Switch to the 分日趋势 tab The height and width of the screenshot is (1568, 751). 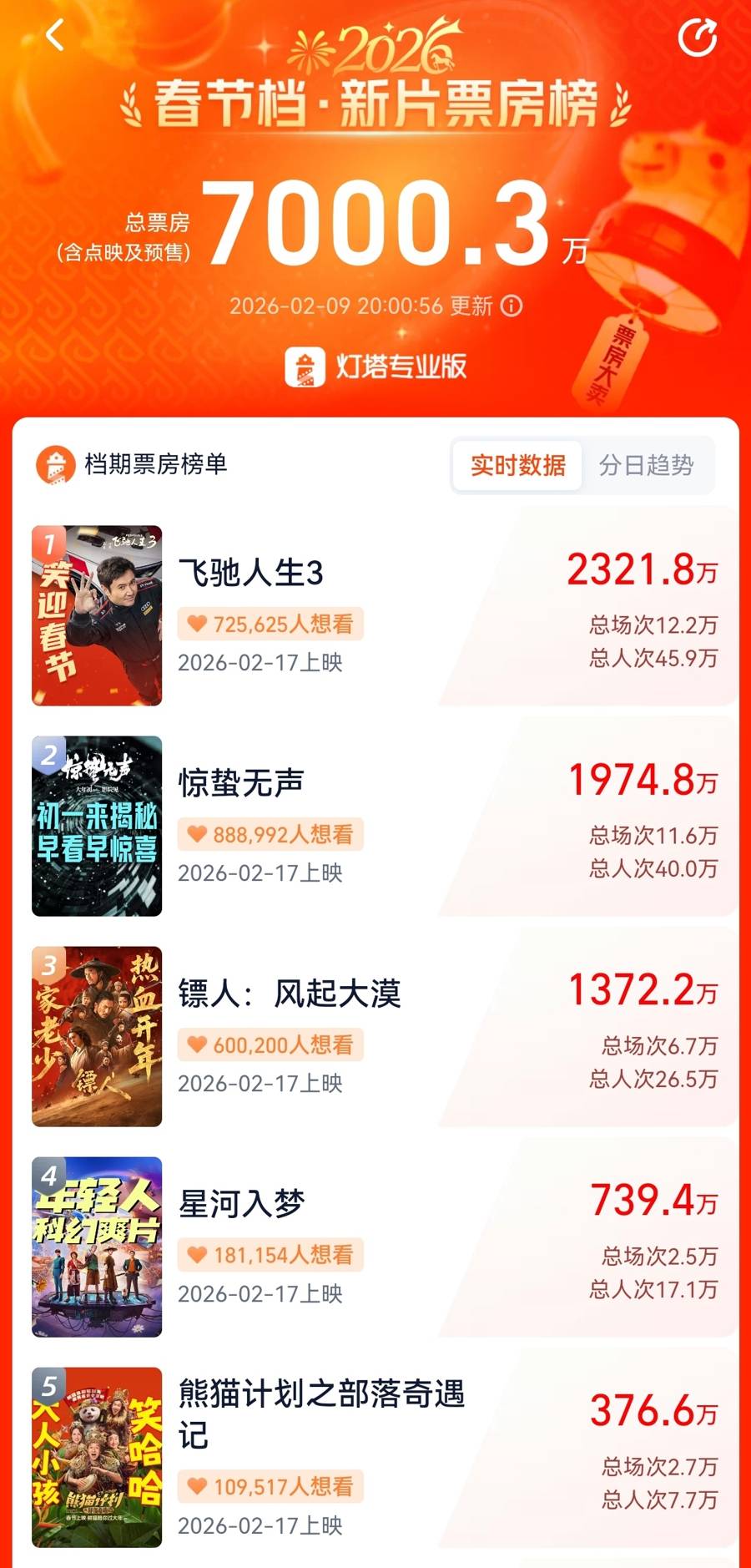coord(647,465)
